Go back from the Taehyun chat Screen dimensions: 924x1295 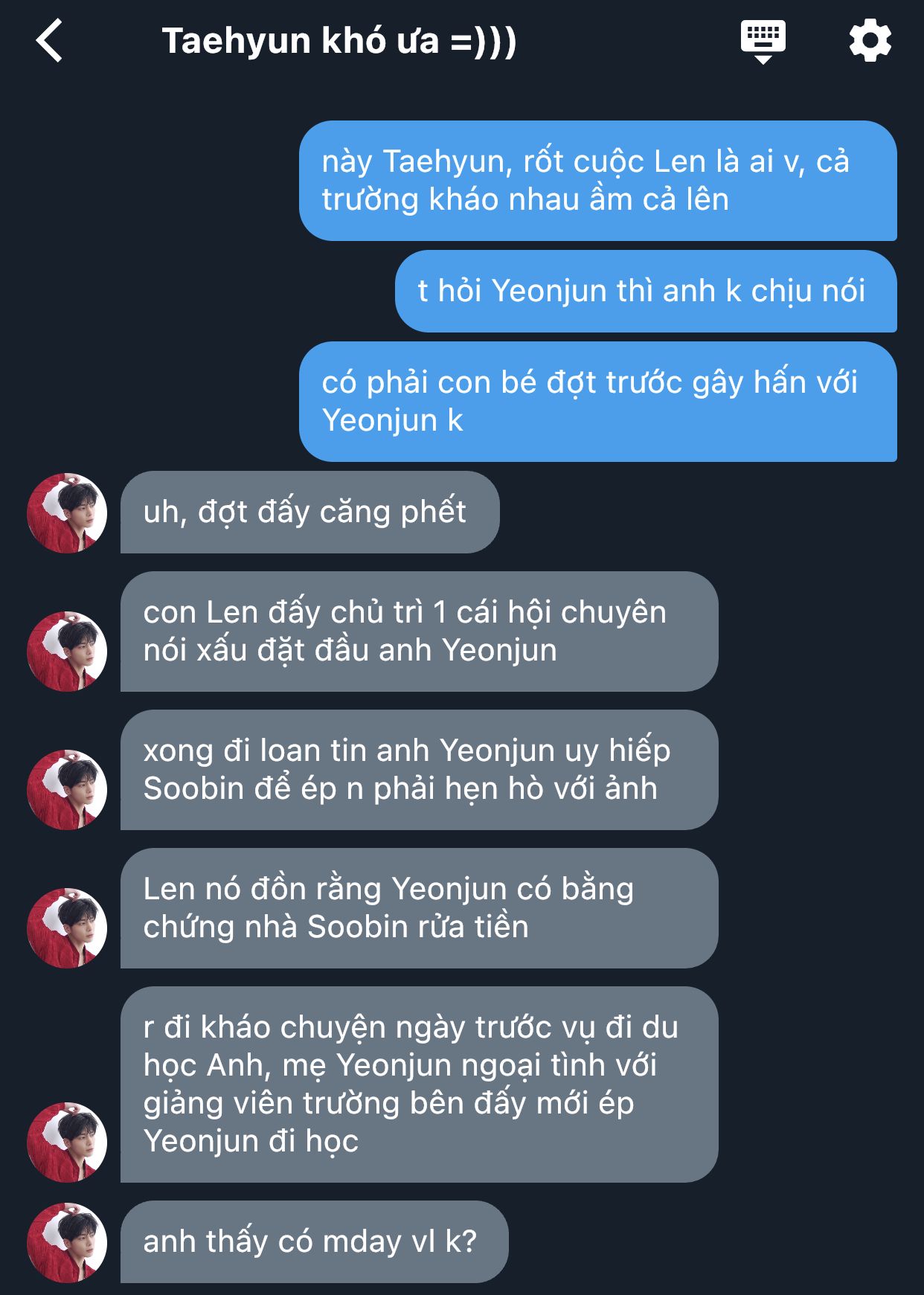50,41
